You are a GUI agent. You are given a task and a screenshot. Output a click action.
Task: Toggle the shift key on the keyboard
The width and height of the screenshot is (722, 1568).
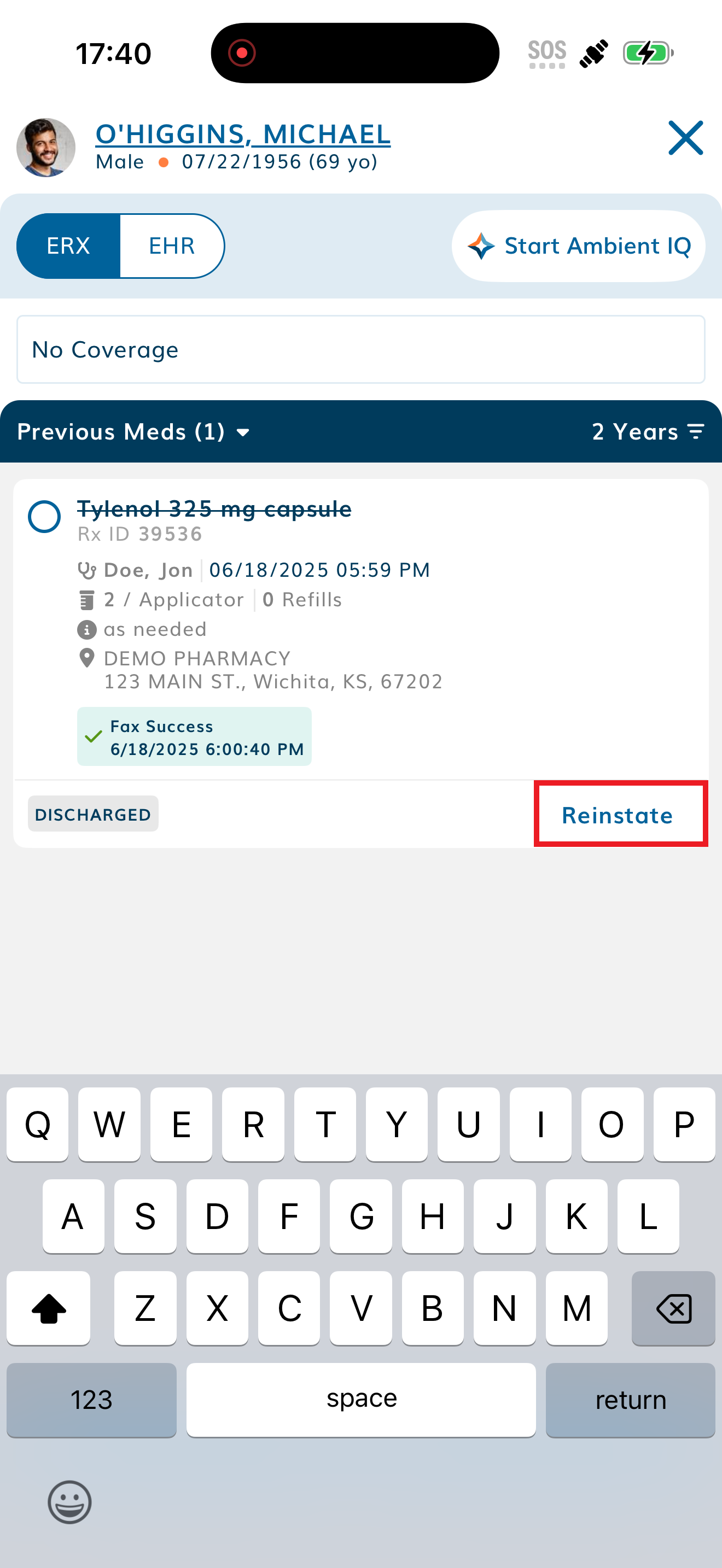click(48, 1308)
